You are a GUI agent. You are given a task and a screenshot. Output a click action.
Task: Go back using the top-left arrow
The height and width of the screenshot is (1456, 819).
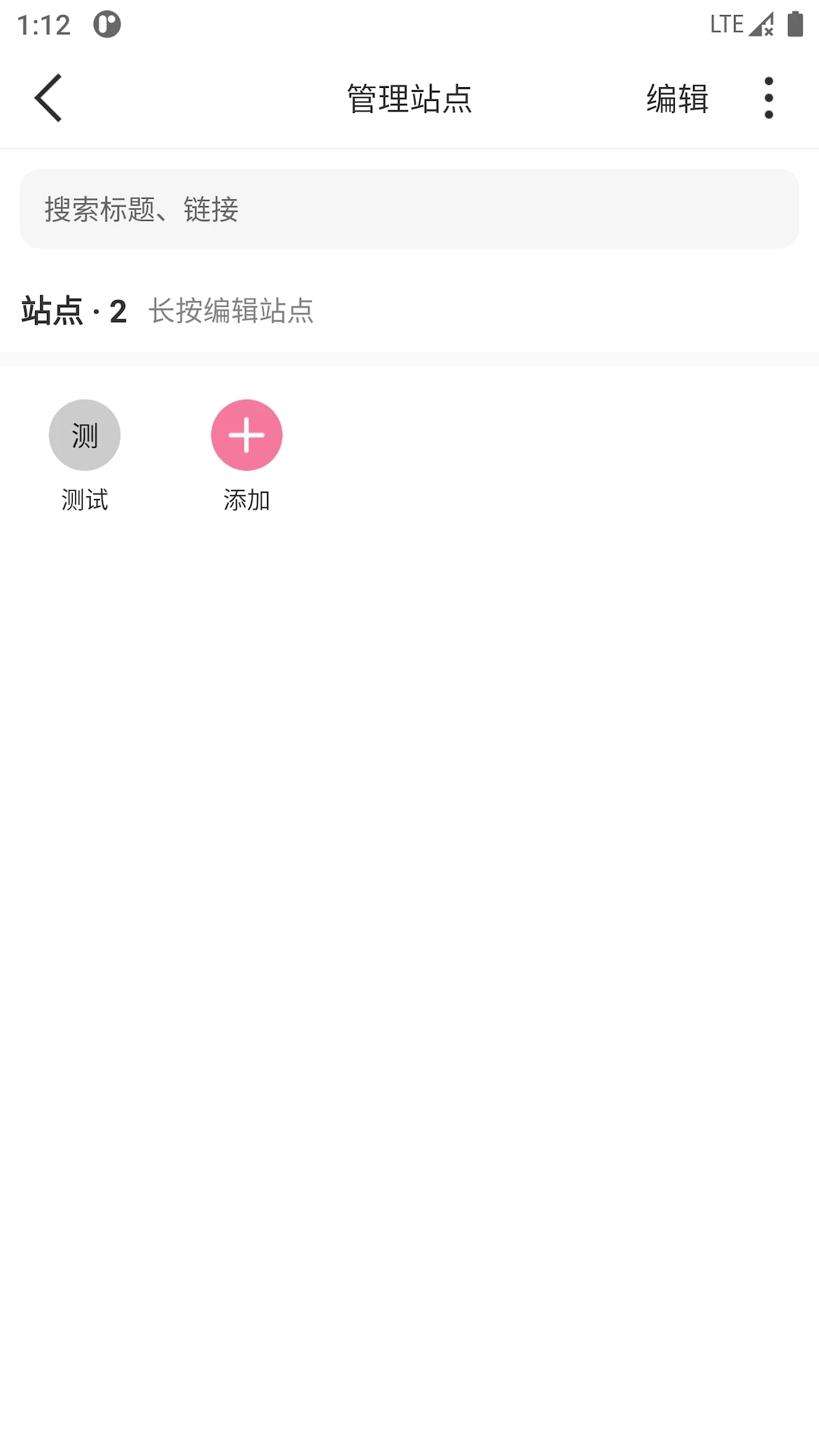48,98
